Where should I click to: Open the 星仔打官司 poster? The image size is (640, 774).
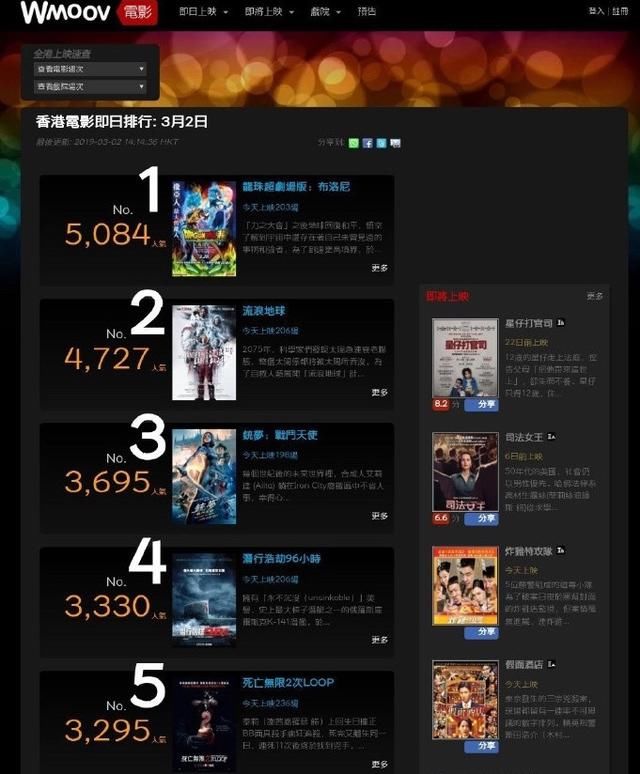click(465, 357)
